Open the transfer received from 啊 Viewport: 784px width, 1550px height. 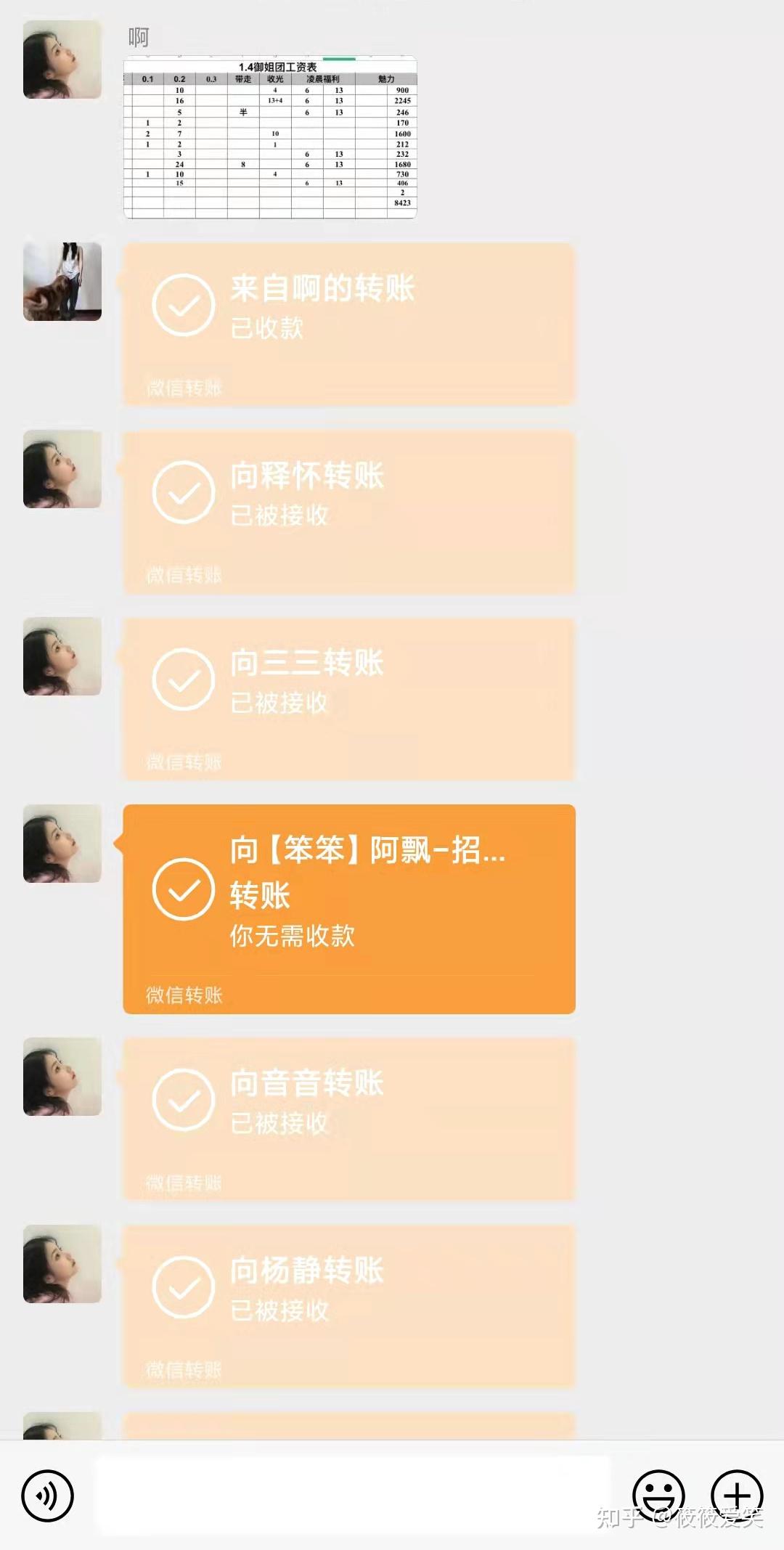349,324
